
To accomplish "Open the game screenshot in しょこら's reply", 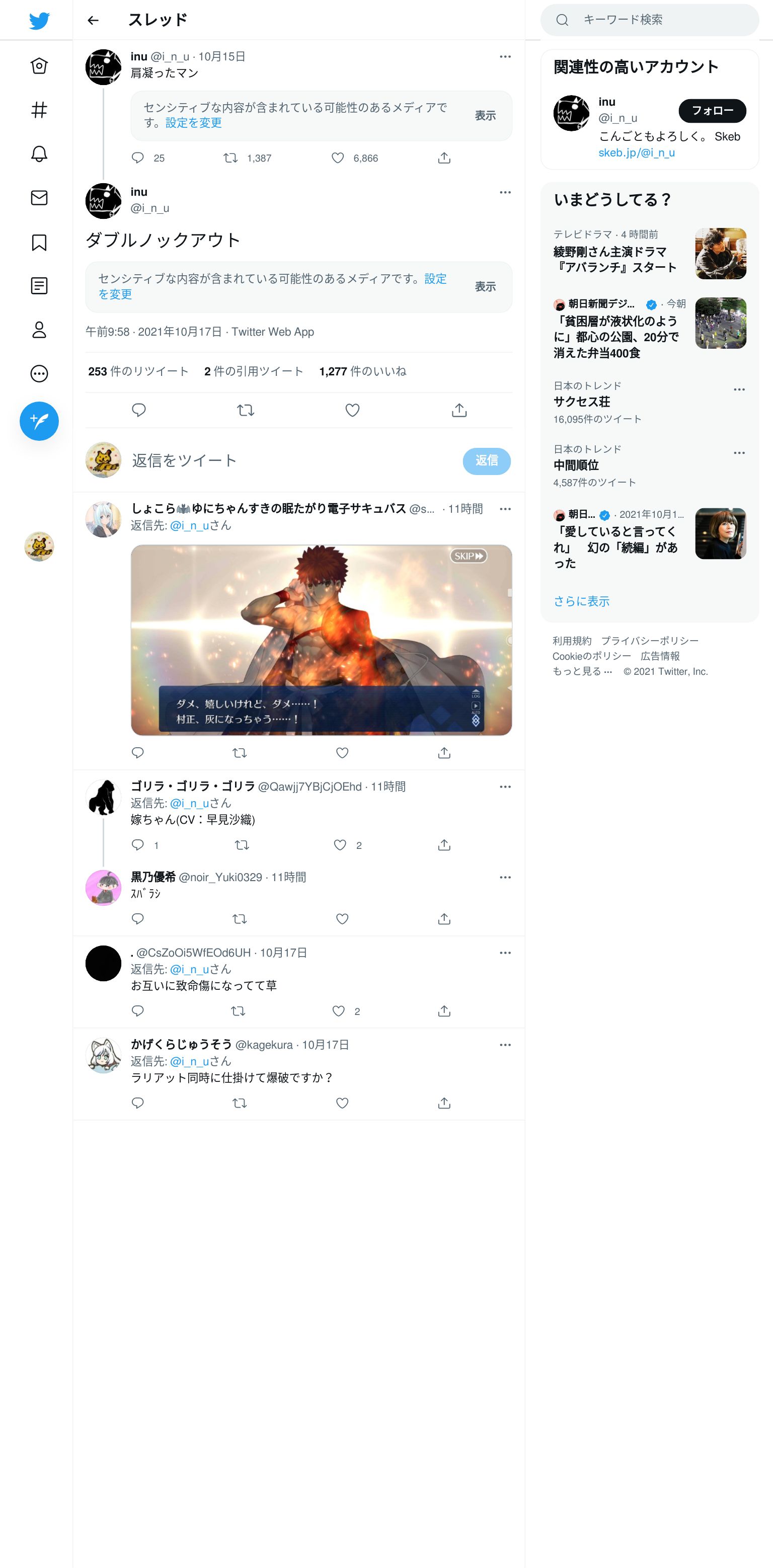I will (x=322, y=640).
